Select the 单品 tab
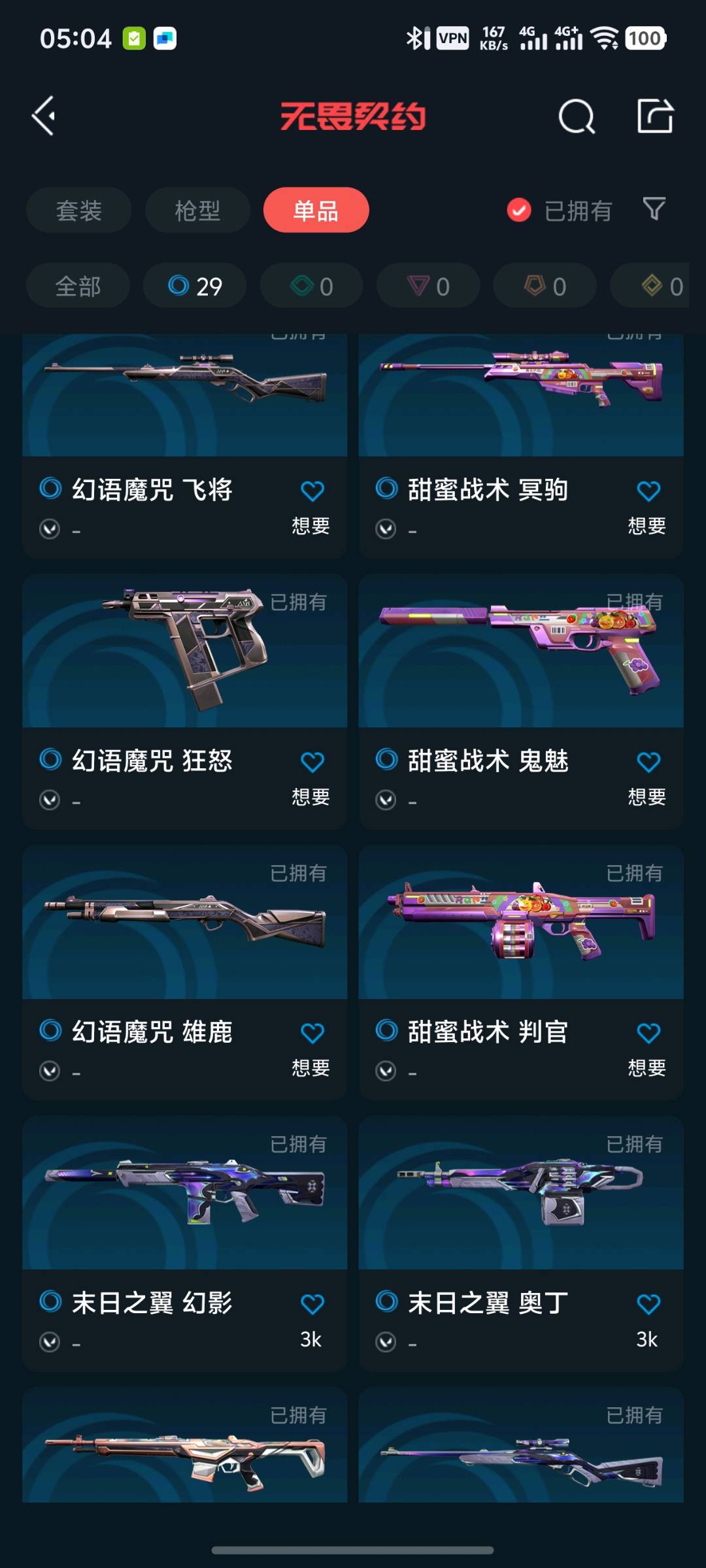 click(x=316, y=210)
